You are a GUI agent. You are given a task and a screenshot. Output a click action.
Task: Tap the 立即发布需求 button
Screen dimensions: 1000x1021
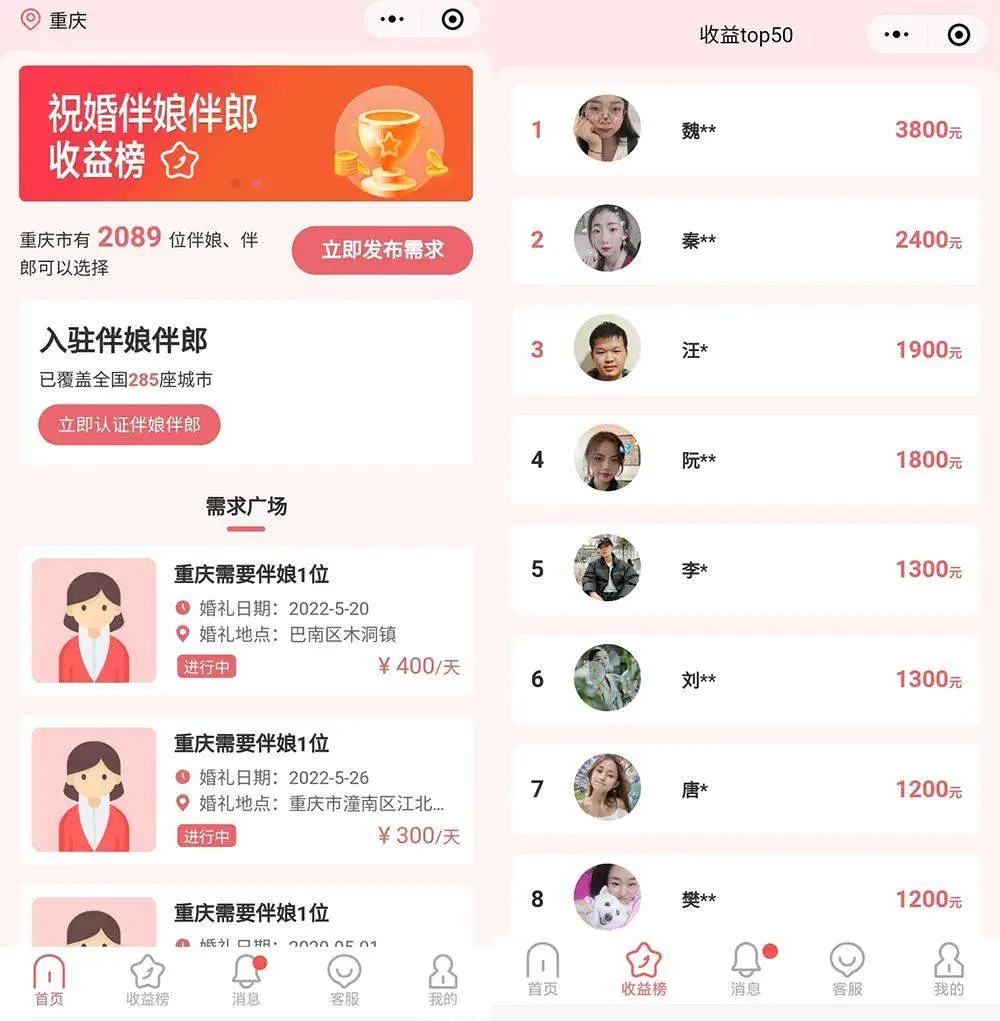382,250
